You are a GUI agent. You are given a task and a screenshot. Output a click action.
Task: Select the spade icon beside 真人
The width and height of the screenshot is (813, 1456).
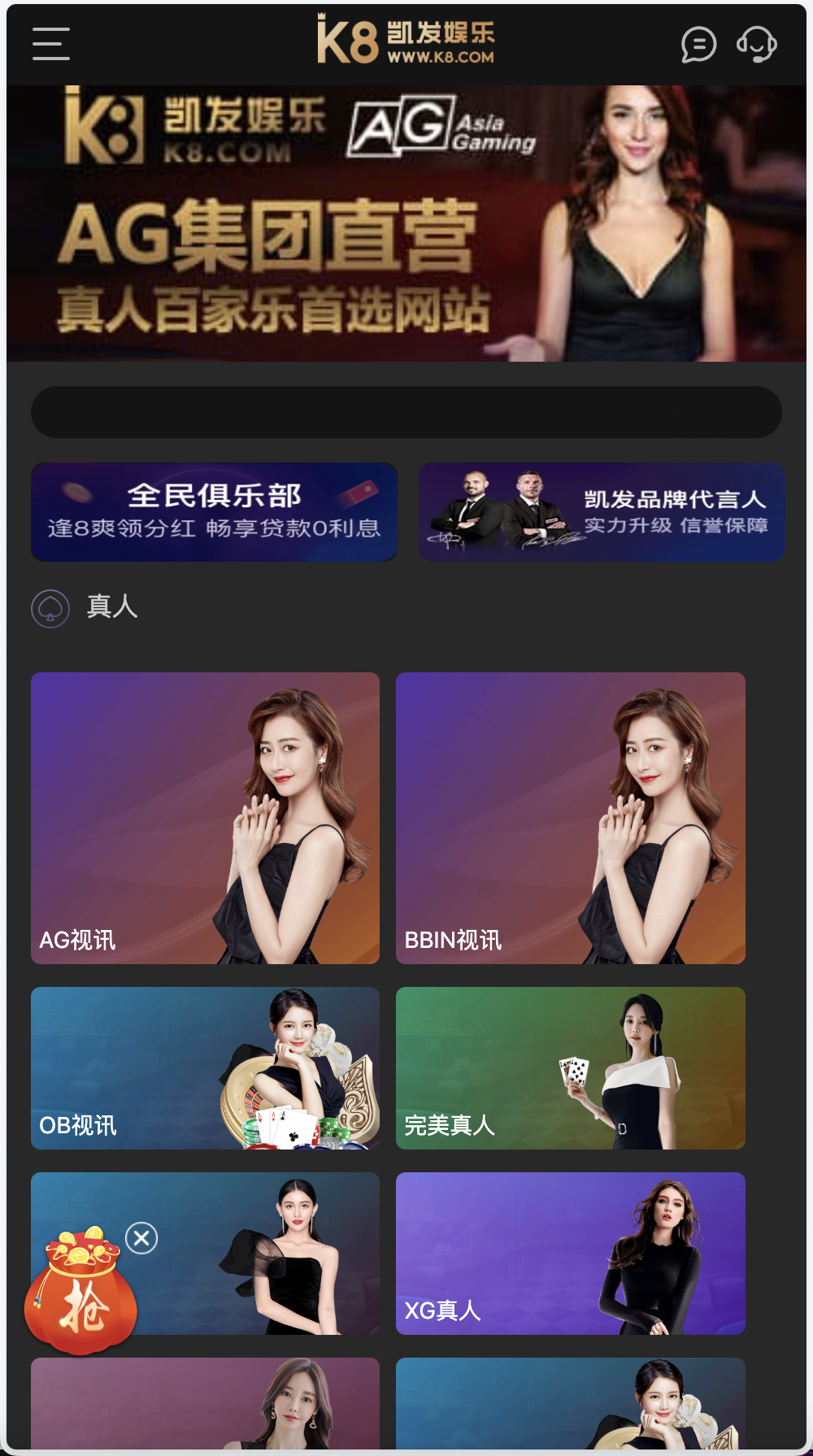pyautogui.click(x=50, y=607)
